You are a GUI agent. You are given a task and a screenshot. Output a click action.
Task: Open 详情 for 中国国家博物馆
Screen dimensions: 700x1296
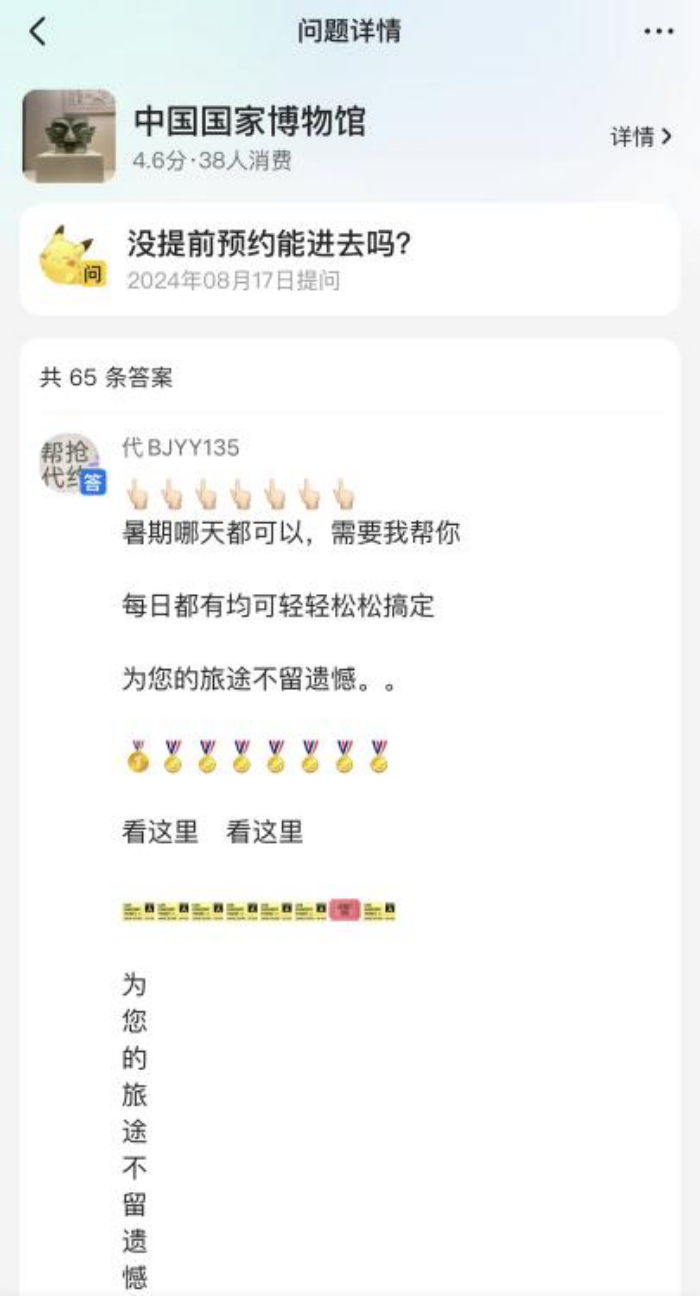pyautogui.click(x=641, y=137)
